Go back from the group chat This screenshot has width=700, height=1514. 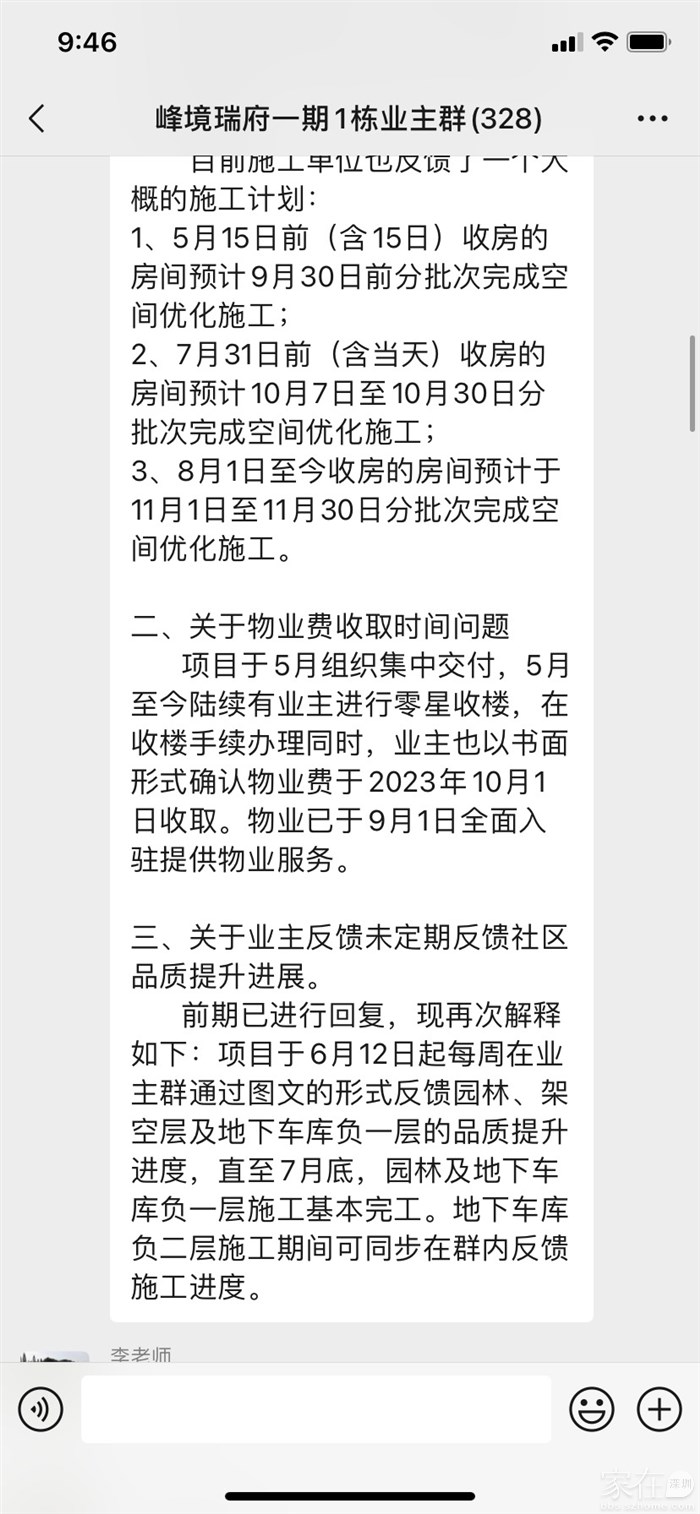click(x=37, y=119)
